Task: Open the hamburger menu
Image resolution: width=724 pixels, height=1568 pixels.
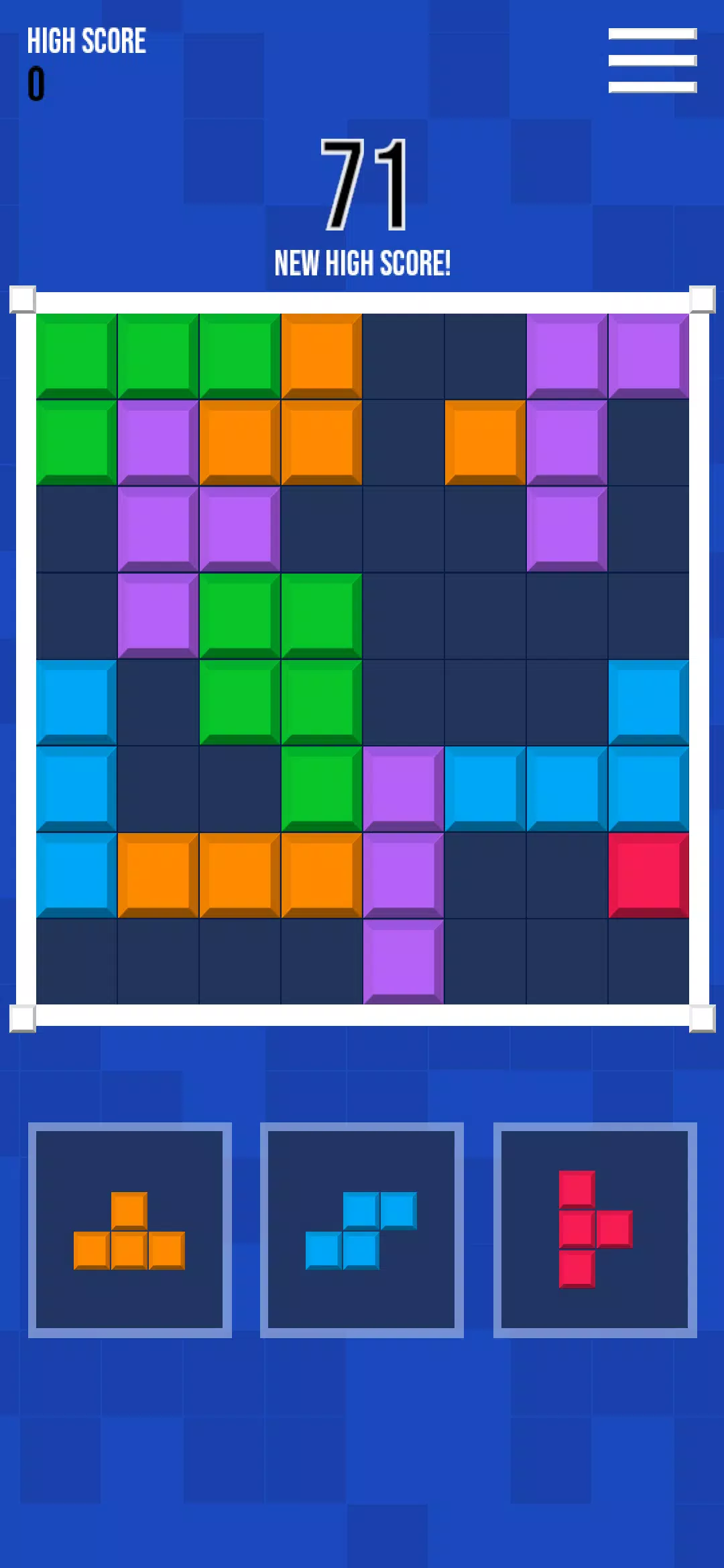Action: (x=652, y=60)
